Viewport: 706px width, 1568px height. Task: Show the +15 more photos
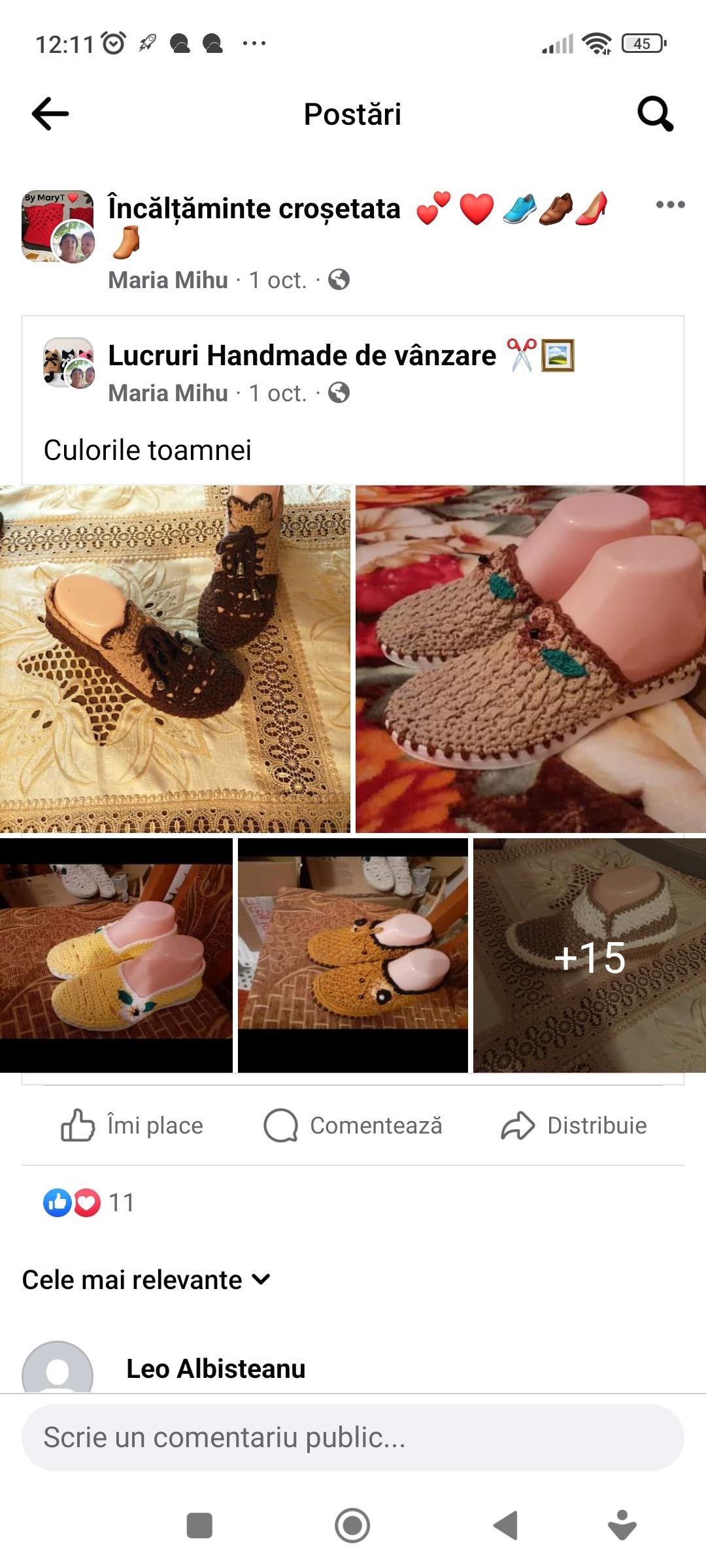(x=590, y=955)
